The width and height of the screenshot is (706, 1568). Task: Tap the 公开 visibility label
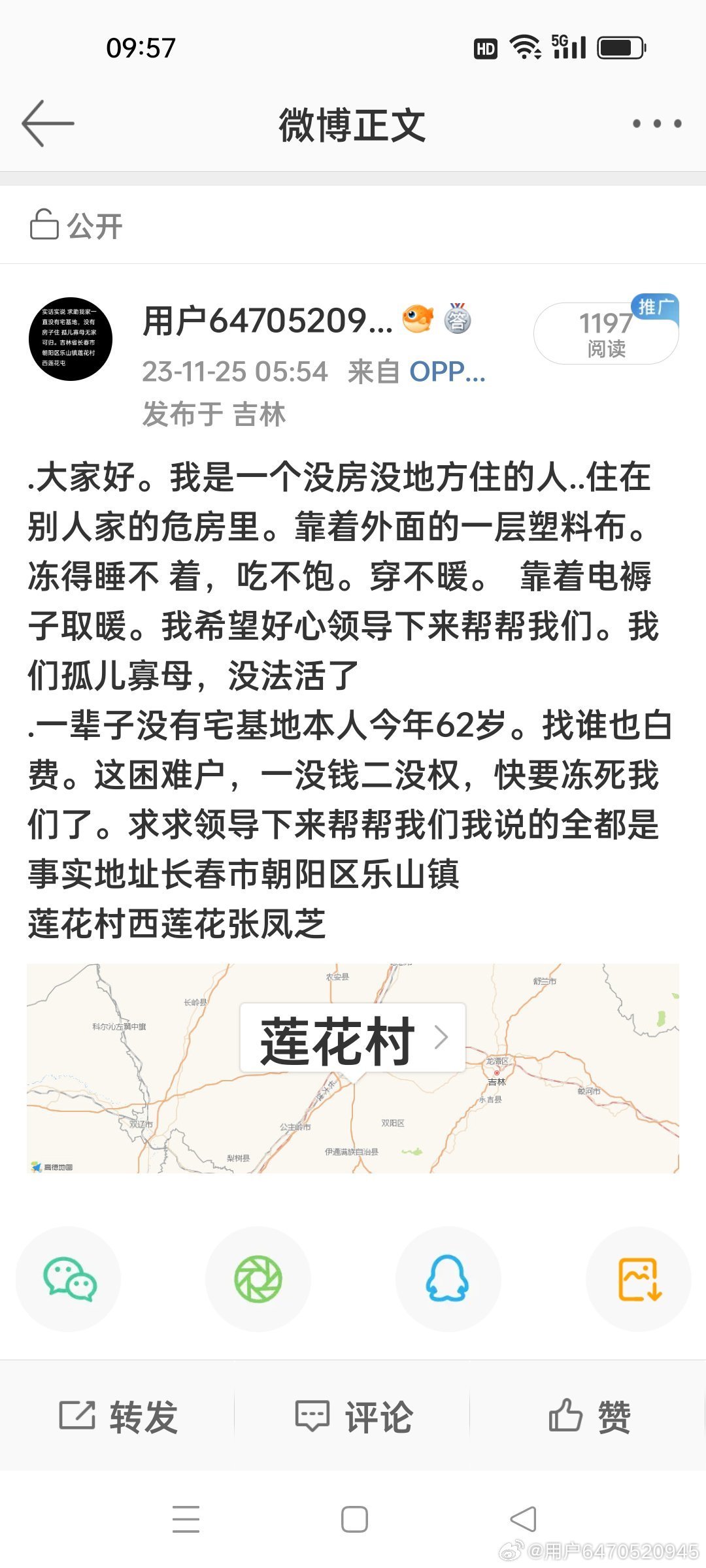point(76,225)
